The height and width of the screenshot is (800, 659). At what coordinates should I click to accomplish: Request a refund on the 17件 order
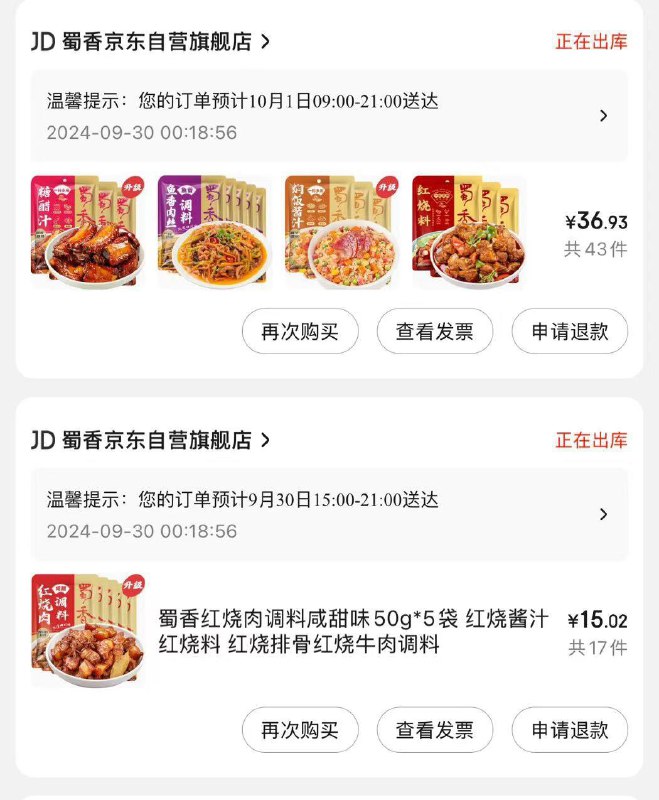[570, 730]
